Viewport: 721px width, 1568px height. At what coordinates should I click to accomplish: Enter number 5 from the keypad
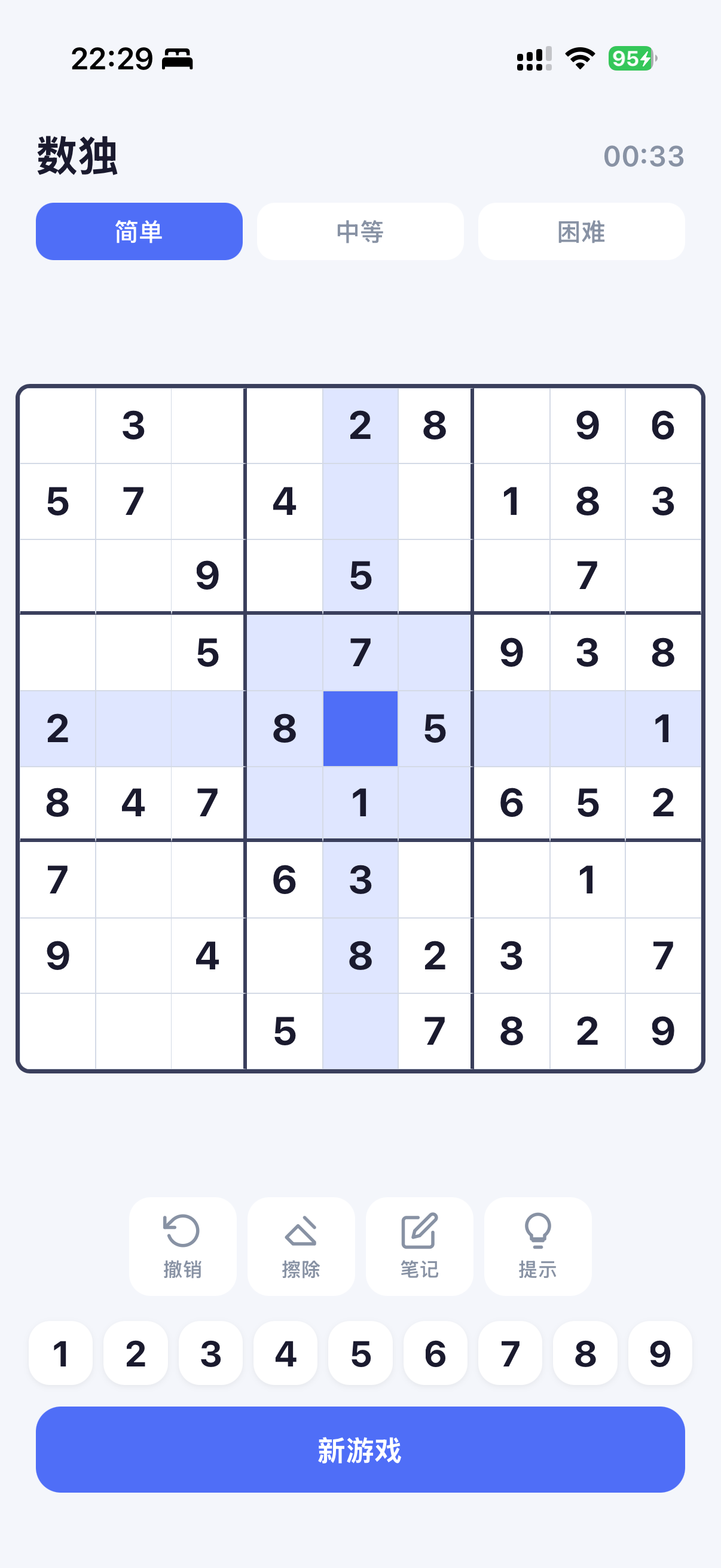pos(360,1353)
